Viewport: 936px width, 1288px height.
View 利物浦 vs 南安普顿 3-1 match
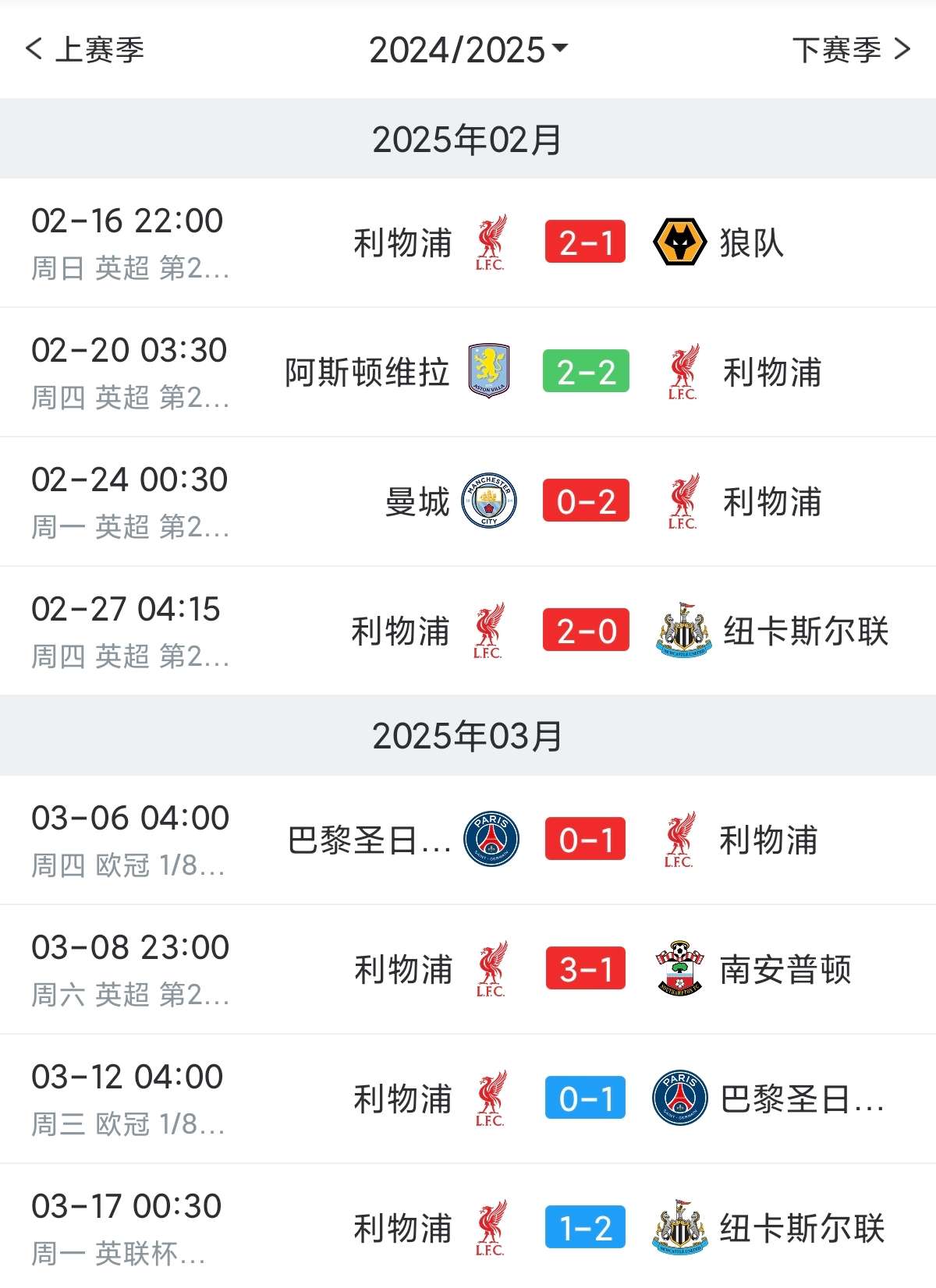[x=585, y=969]
